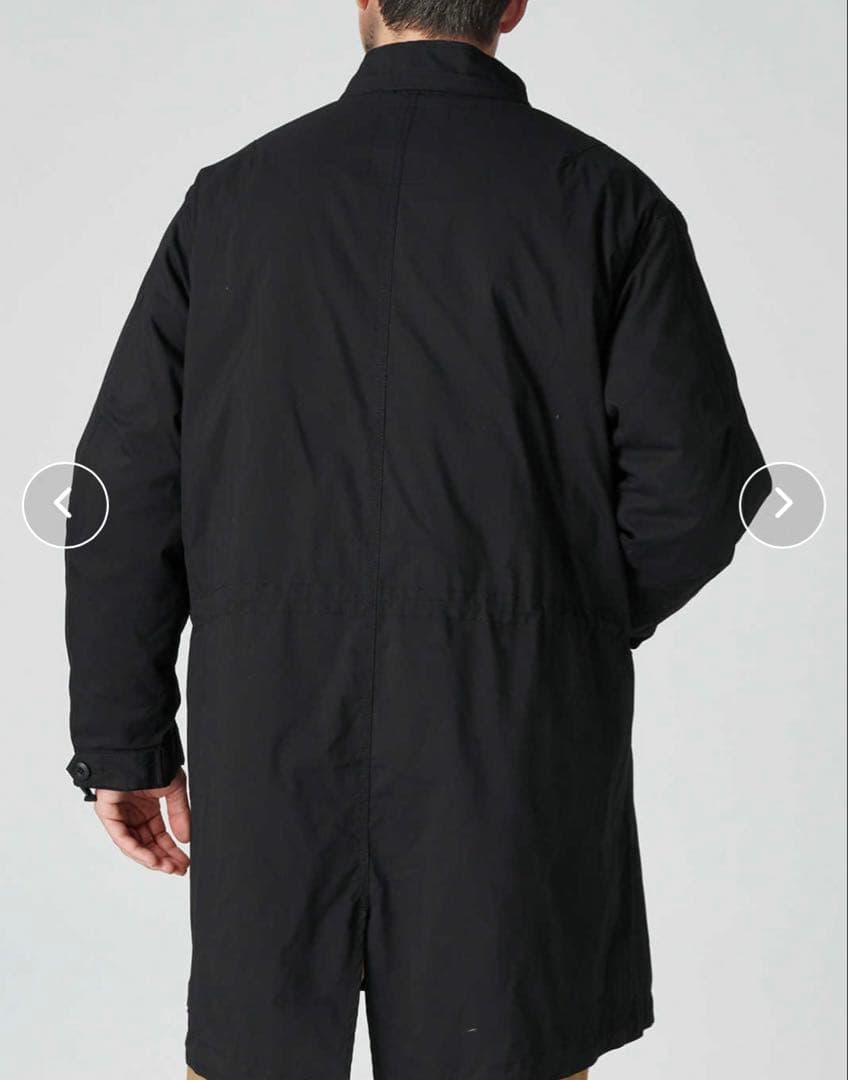Show the next product image

pyautogui.click(x=782, y=504)
